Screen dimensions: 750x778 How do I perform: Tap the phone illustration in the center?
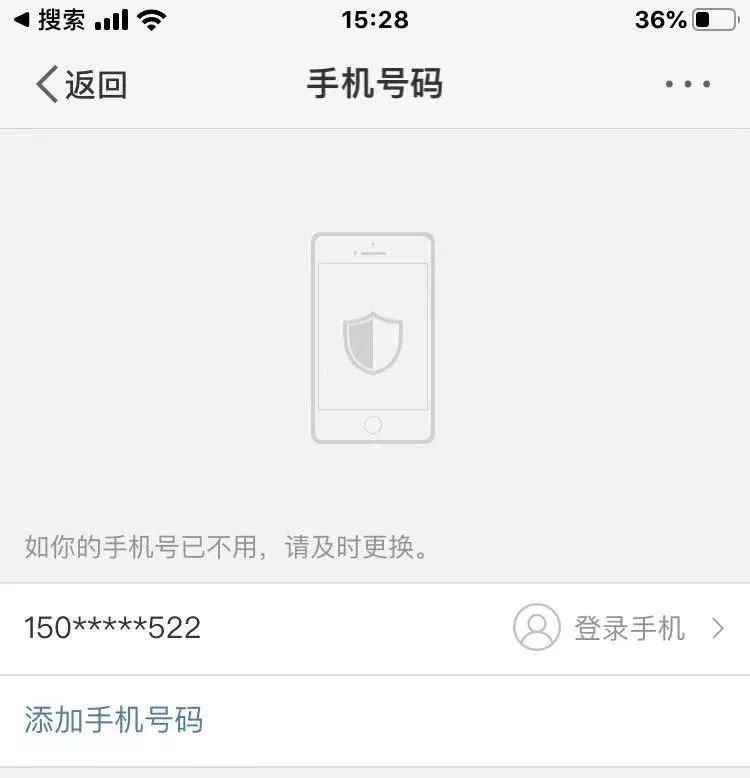coord(372,340)
